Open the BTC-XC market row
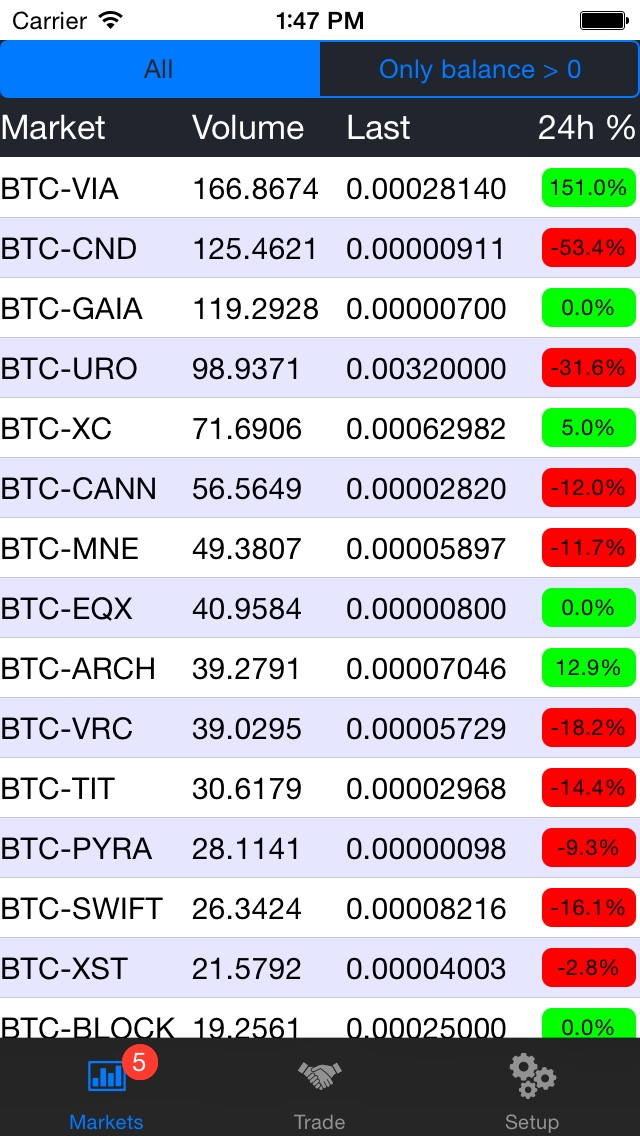The image size is (640, 1136). [320, 428]
